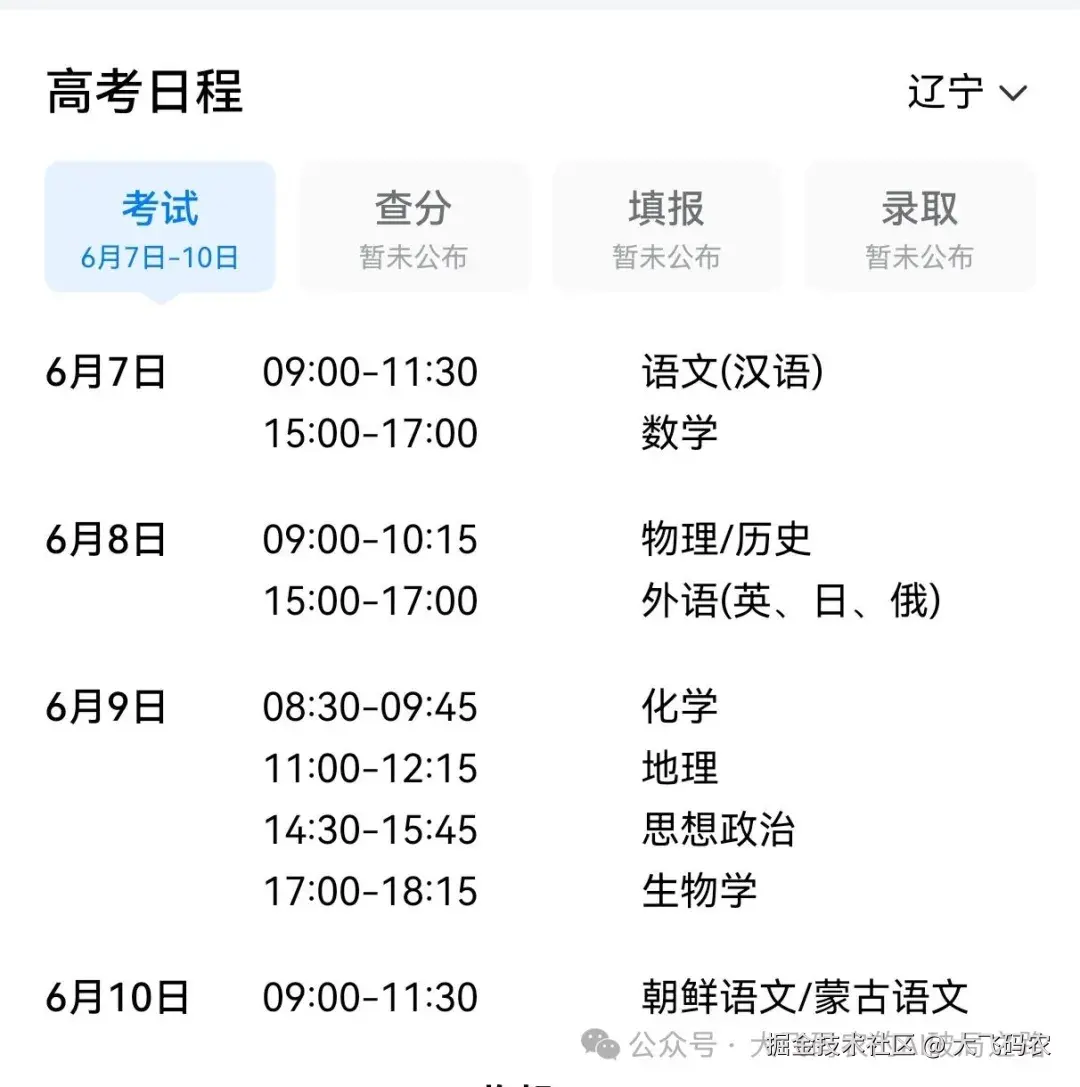This screenshot has height=1087, width=1080.
Task: Click the 地理 exam row
Action: pyautogui.click(x=680, y=769)
